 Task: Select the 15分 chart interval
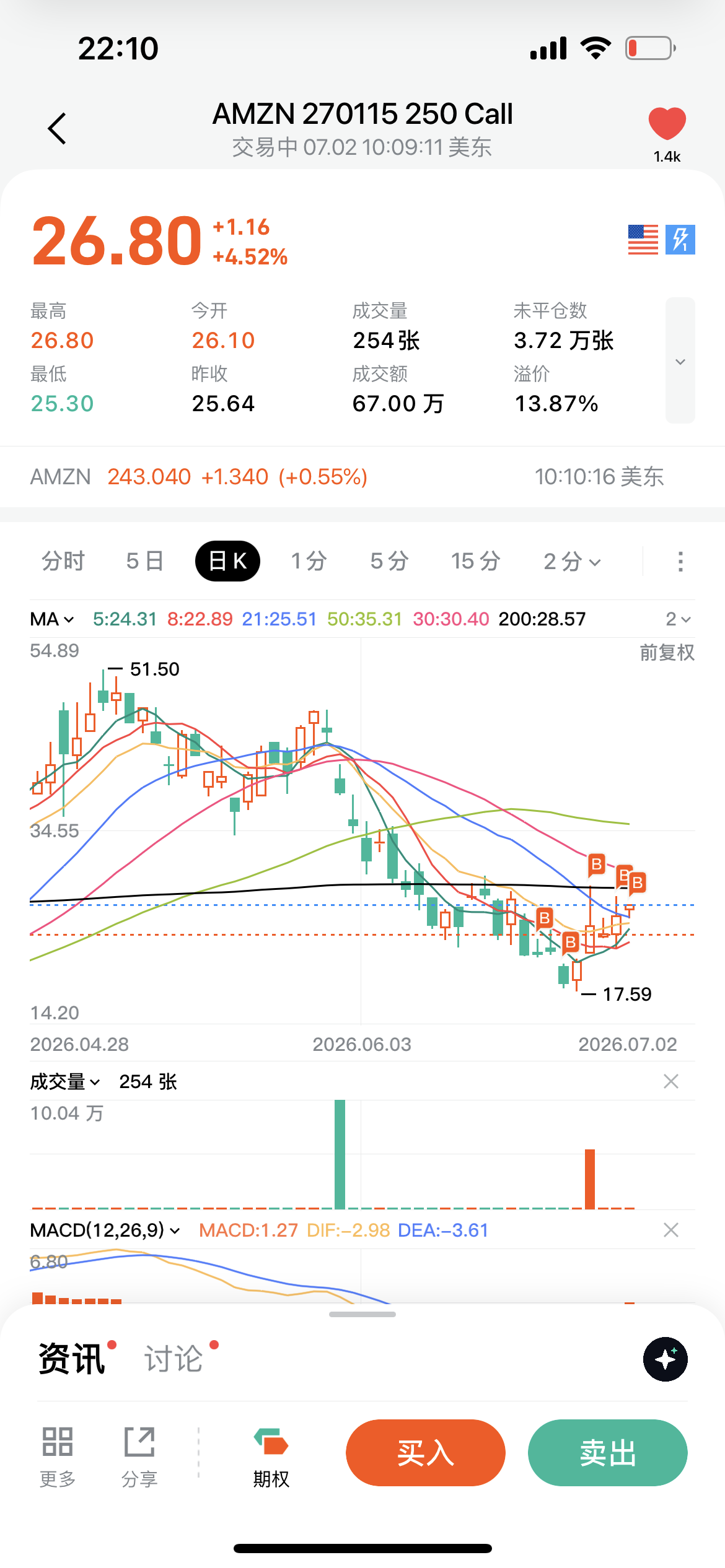click(476, 561)
